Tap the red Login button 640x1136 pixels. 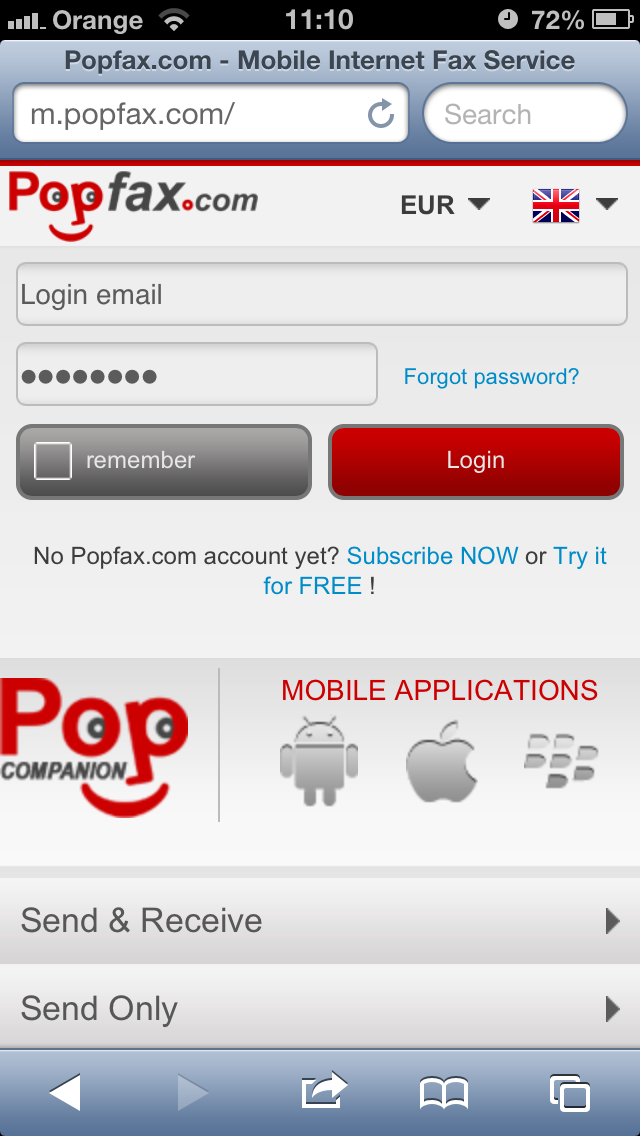(475, 461)
